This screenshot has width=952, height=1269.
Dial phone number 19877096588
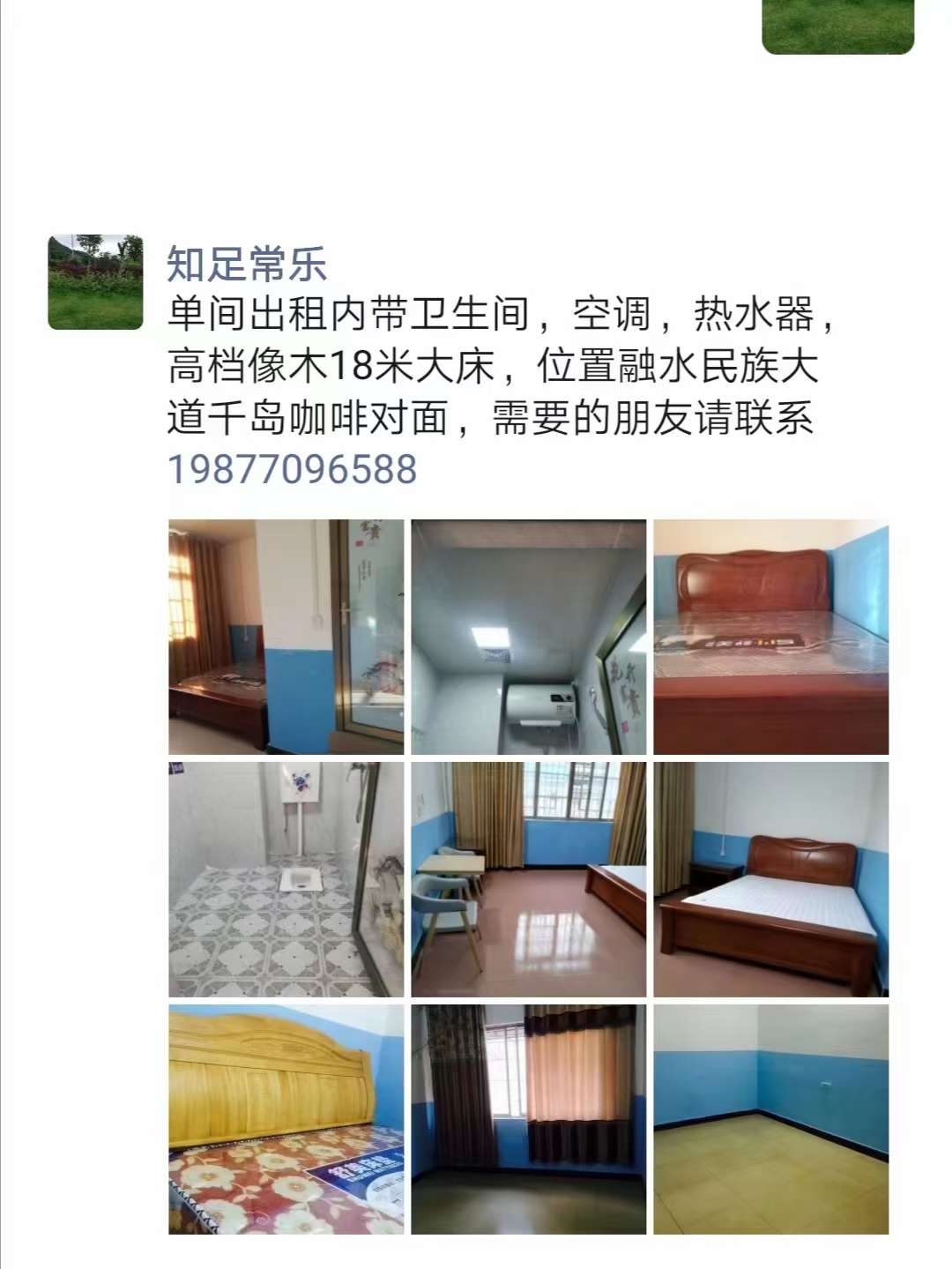[x=291, y=472]
